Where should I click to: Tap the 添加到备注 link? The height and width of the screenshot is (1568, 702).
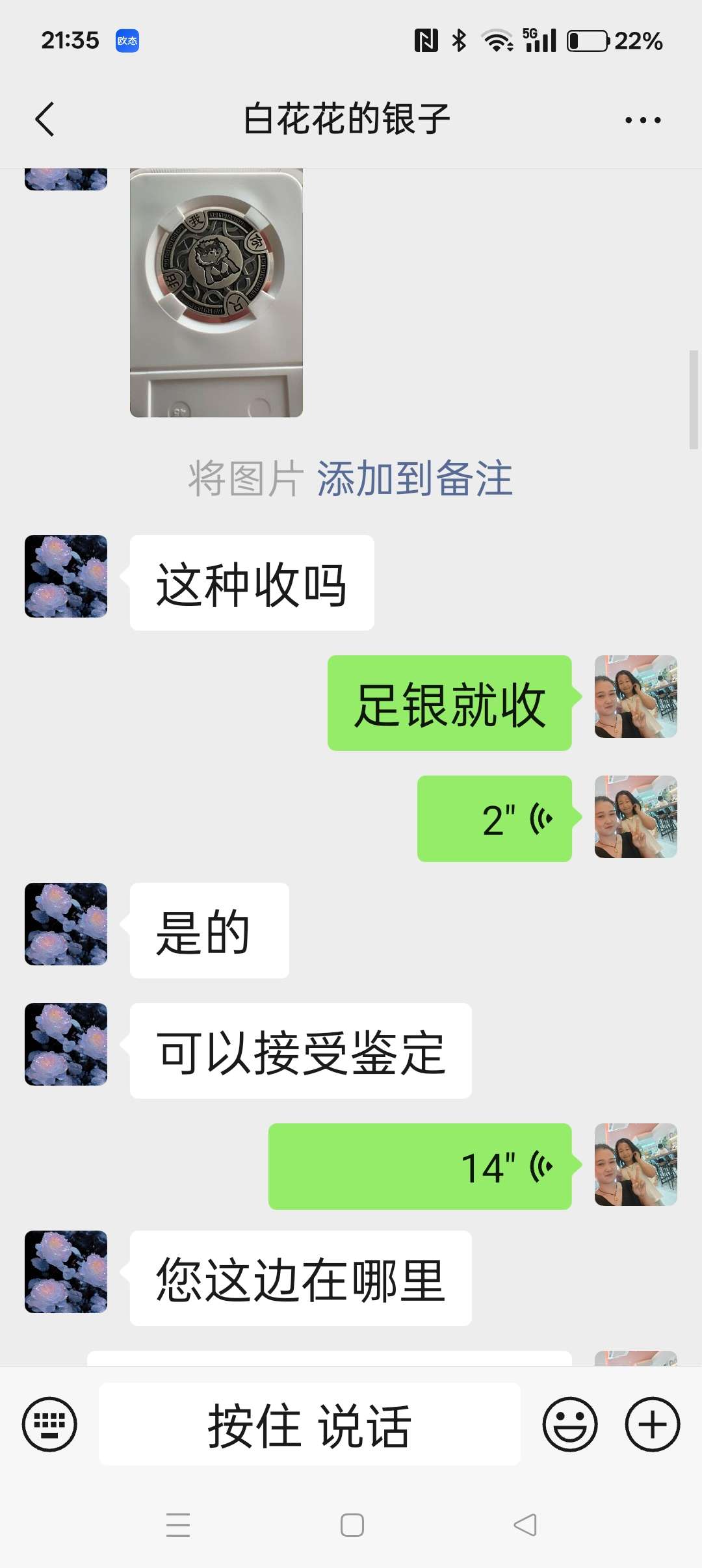415,478
